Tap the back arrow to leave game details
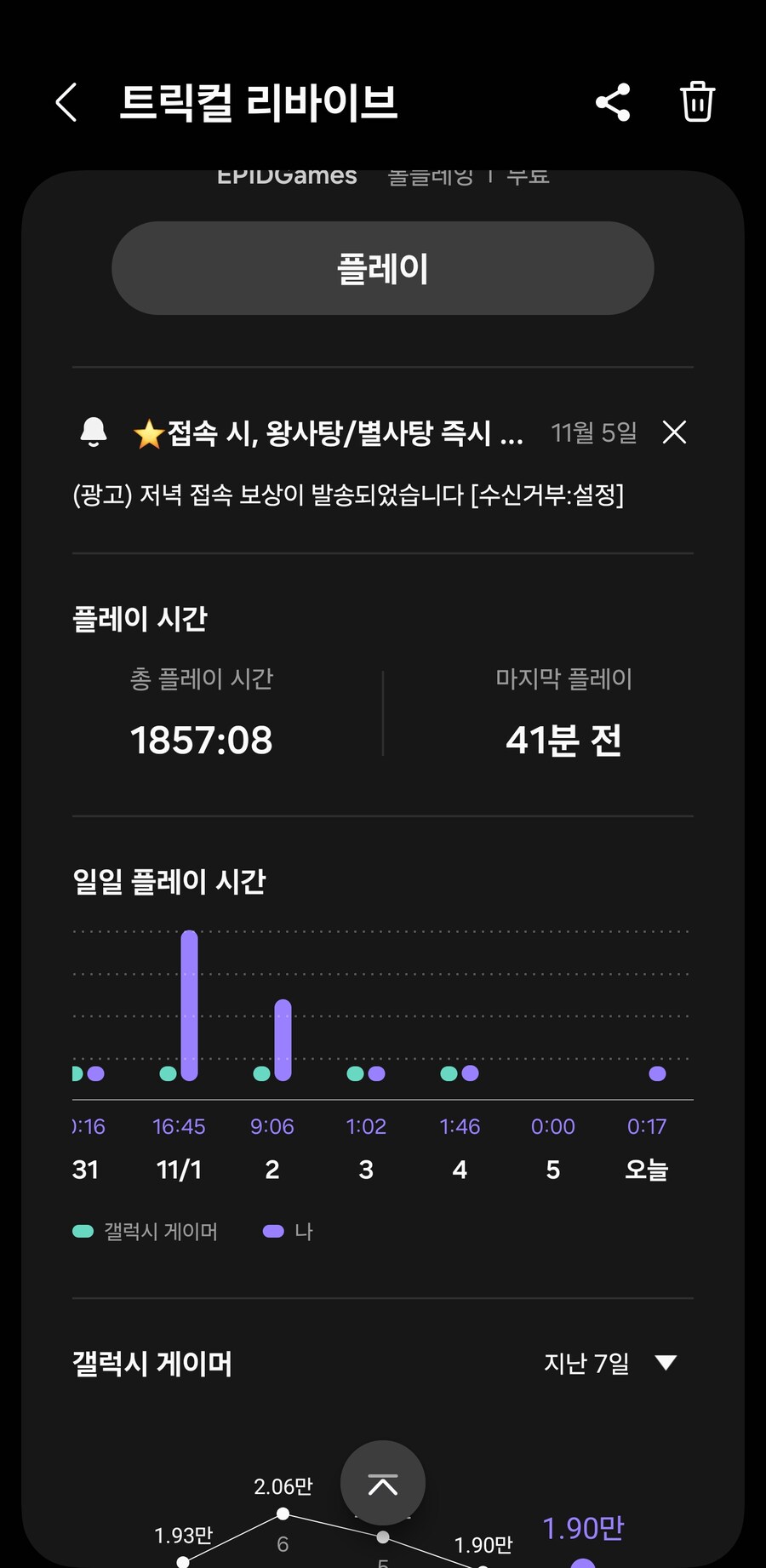This screenshot has width=766, height=1568. [x=66, y=101]
